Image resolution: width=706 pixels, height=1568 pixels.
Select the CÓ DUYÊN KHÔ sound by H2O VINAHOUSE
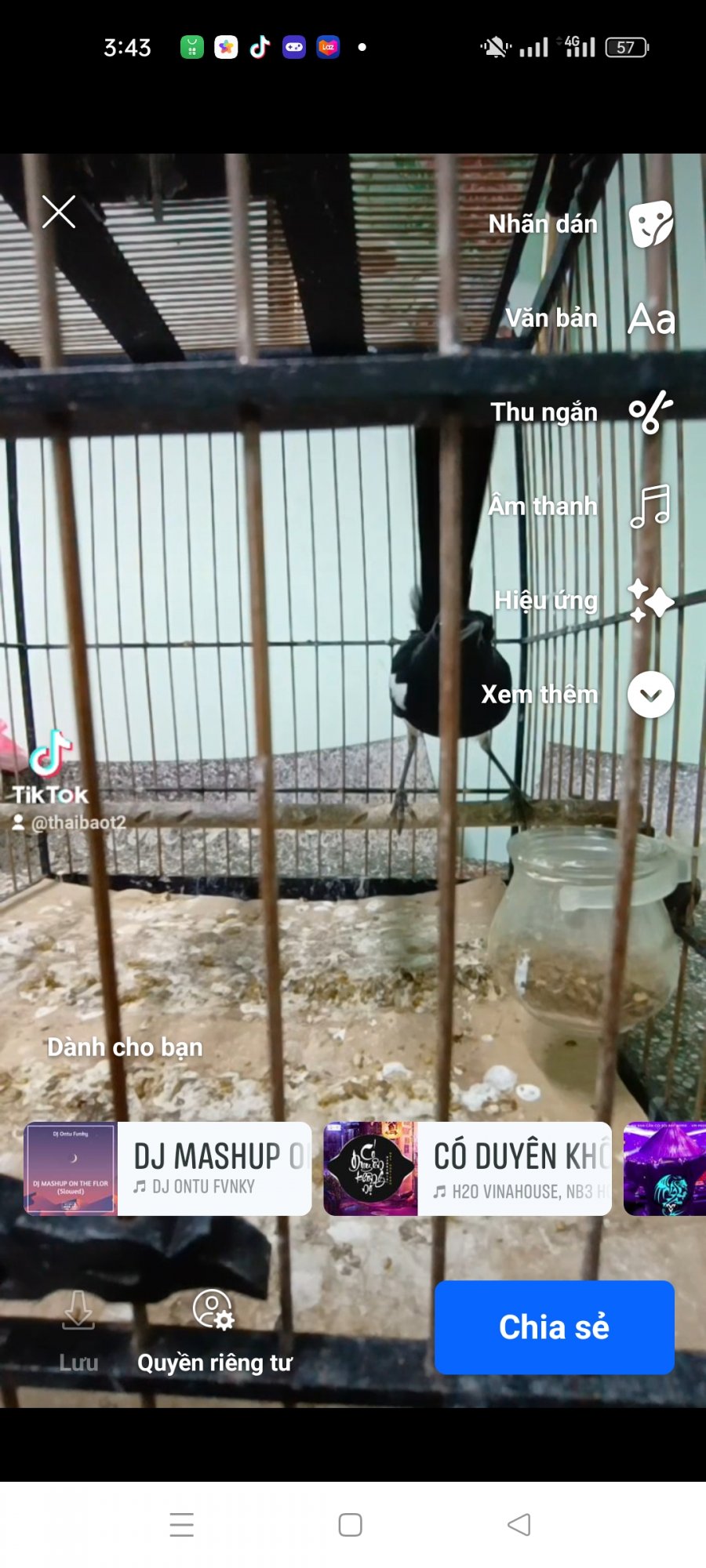click(x=468, y=1168)
